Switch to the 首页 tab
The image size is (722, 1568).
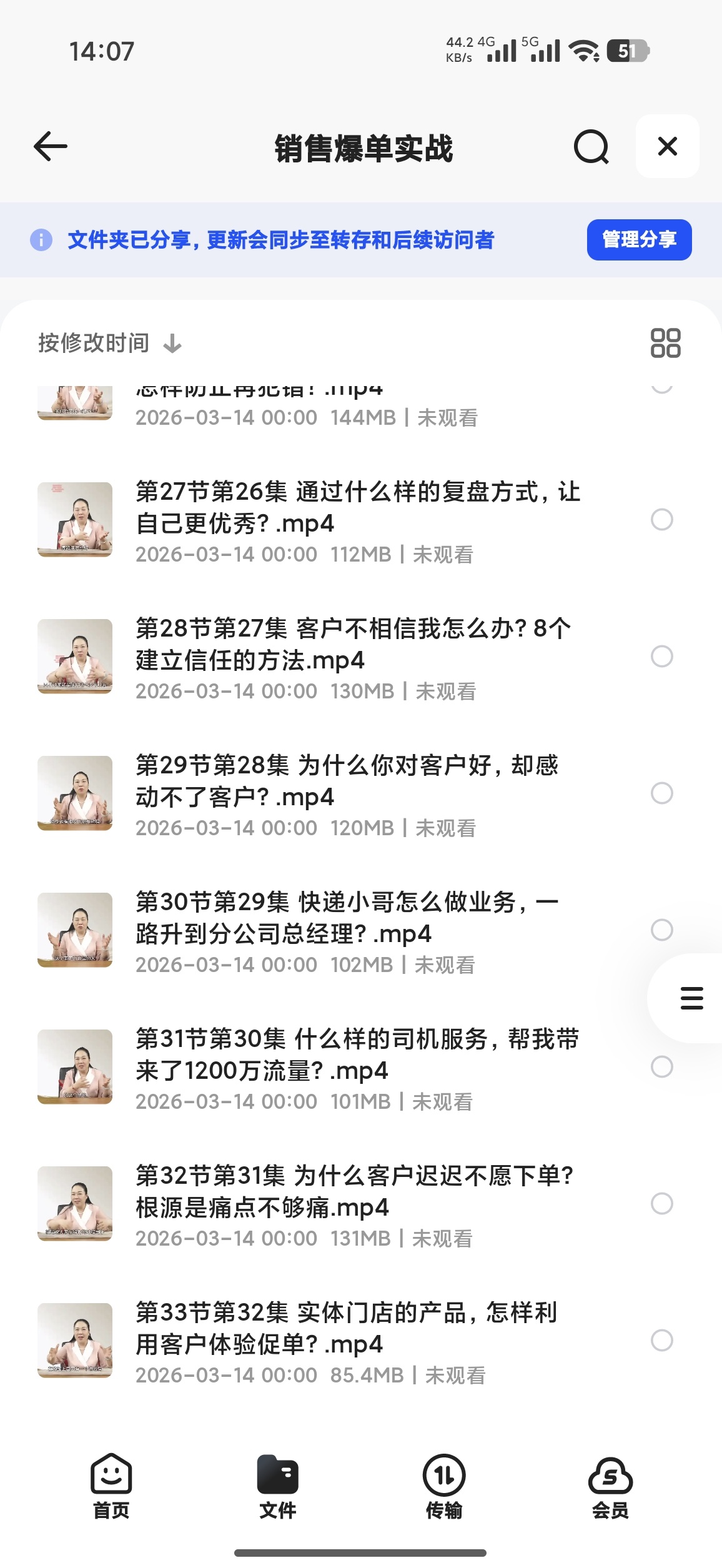[x=111, y=1486]
